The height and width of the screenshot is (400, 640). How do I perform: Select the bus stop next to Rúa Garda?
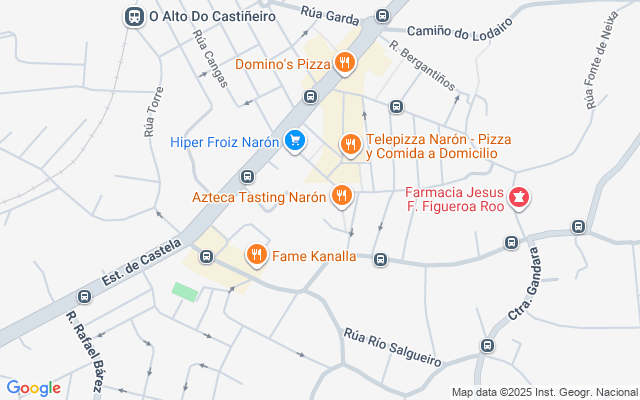click(382, 16)
